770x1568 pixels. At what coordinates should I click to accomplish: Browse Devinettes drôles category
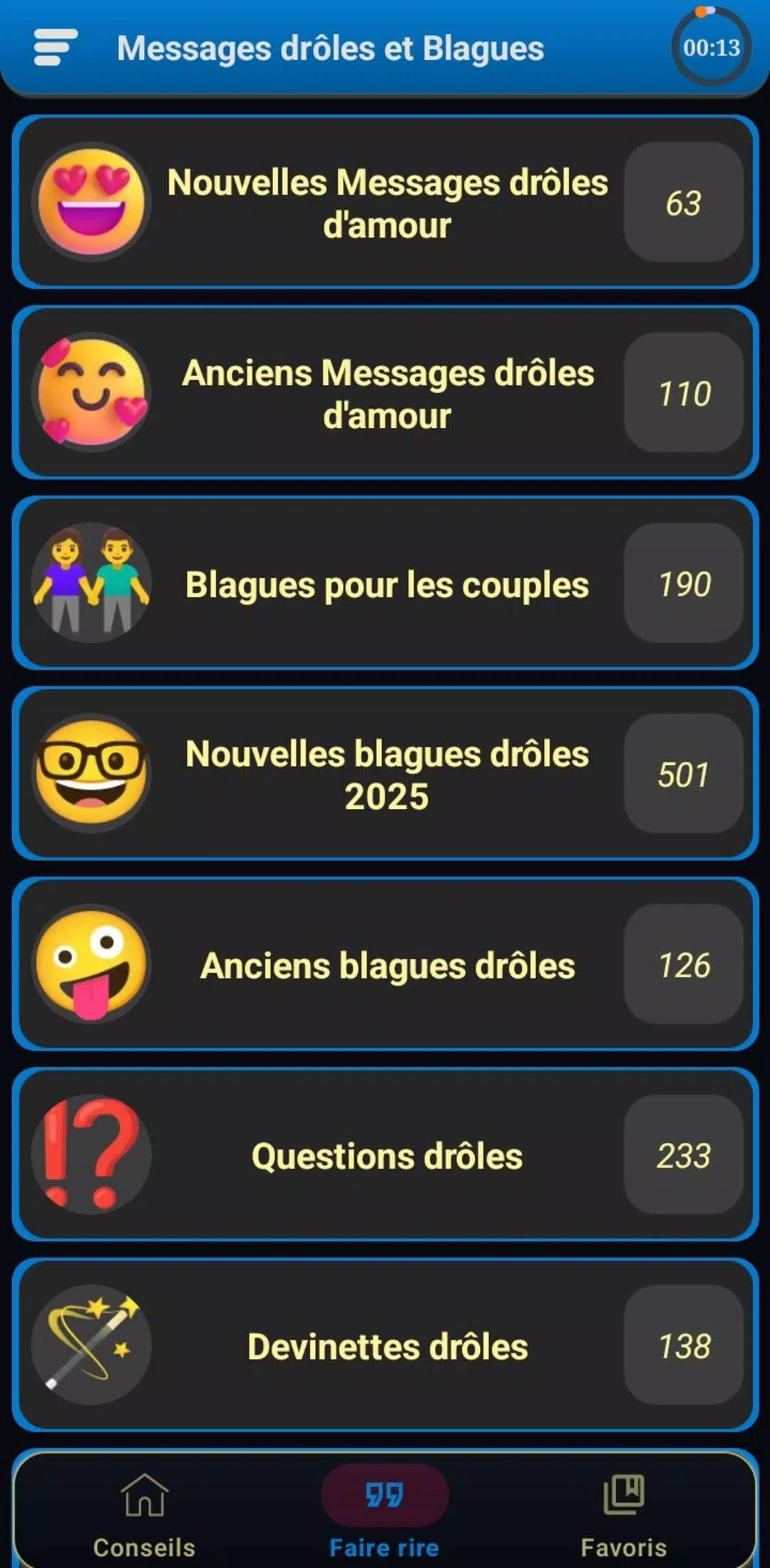[386, 1346]
